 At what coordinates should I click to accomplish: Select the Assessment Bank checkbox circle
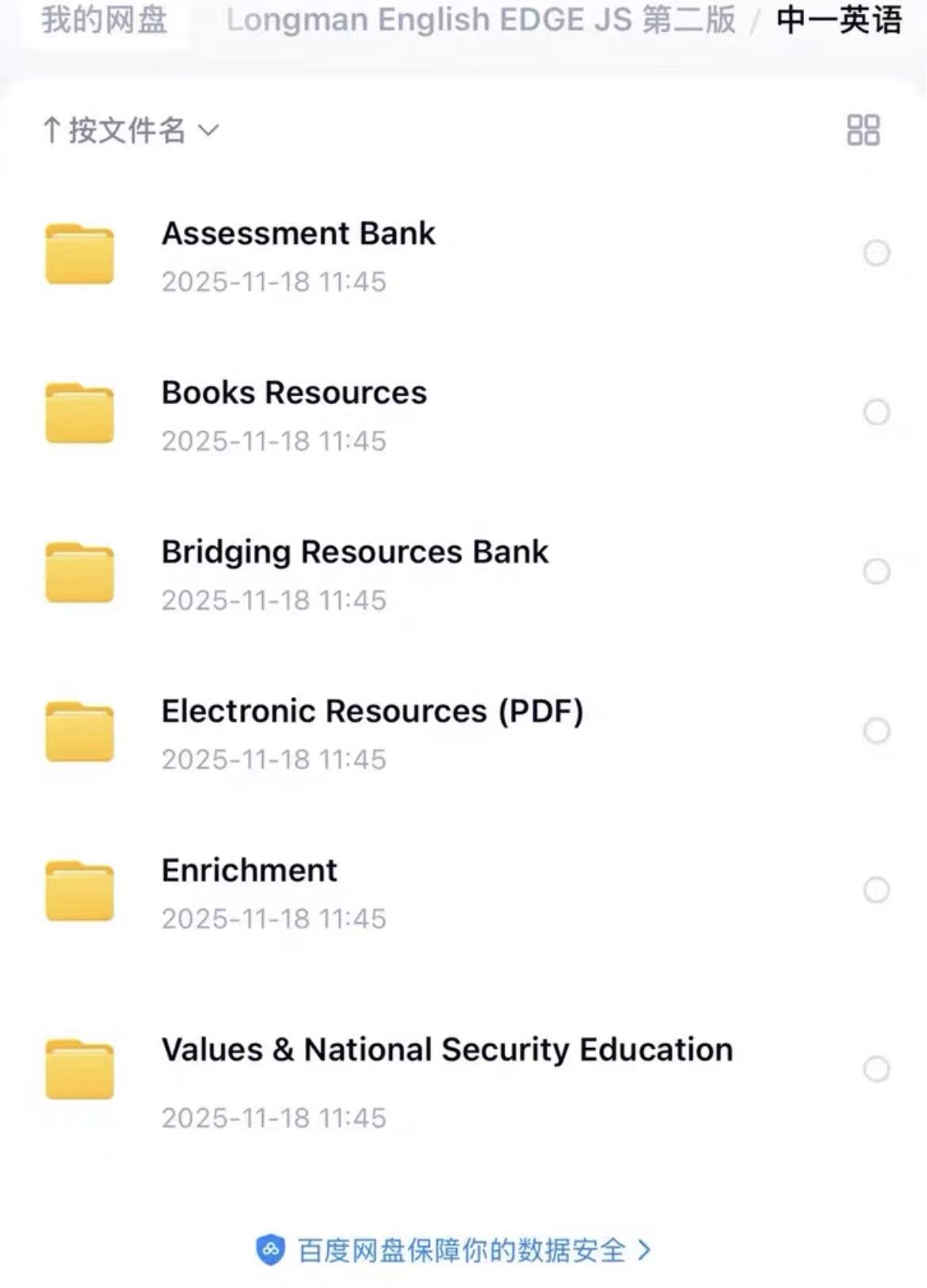tap(876, 253)
